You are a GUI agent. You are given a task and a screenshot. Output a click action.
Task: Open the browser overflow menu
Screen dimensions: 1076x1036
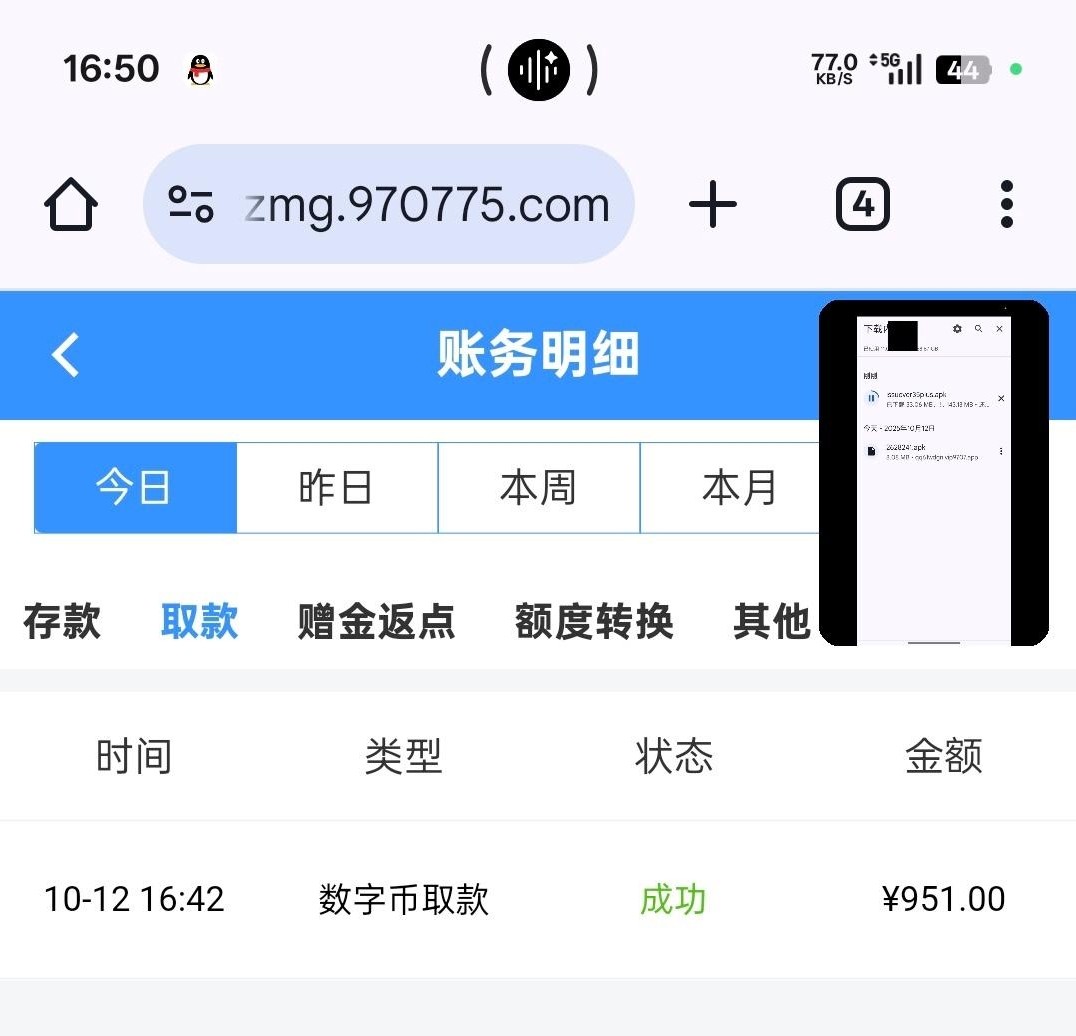(1006, 205)
